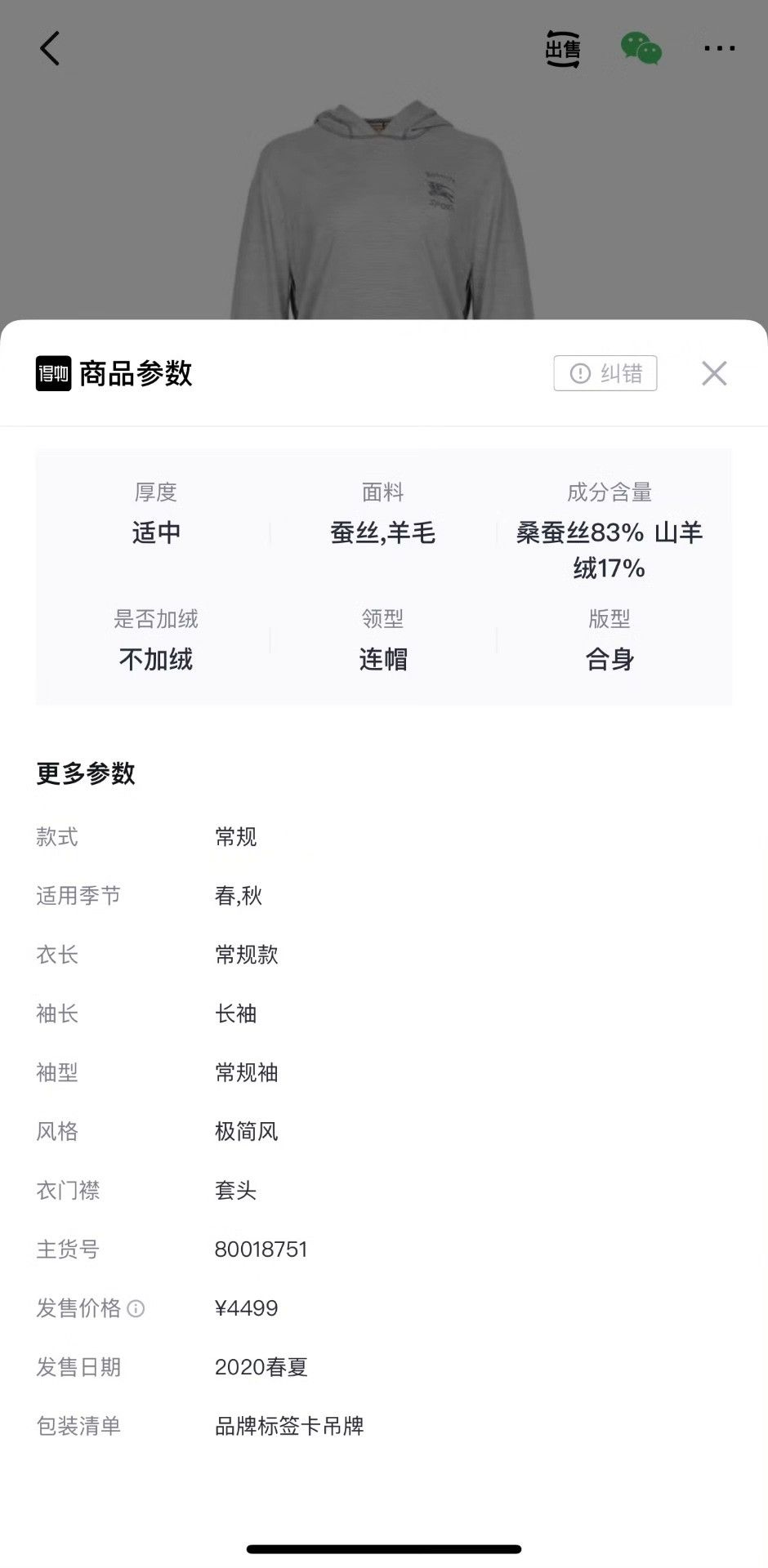Close the 商品参数 sheet
The image size is (768, 1568).
pyautogui.click(x=714, y=373)
